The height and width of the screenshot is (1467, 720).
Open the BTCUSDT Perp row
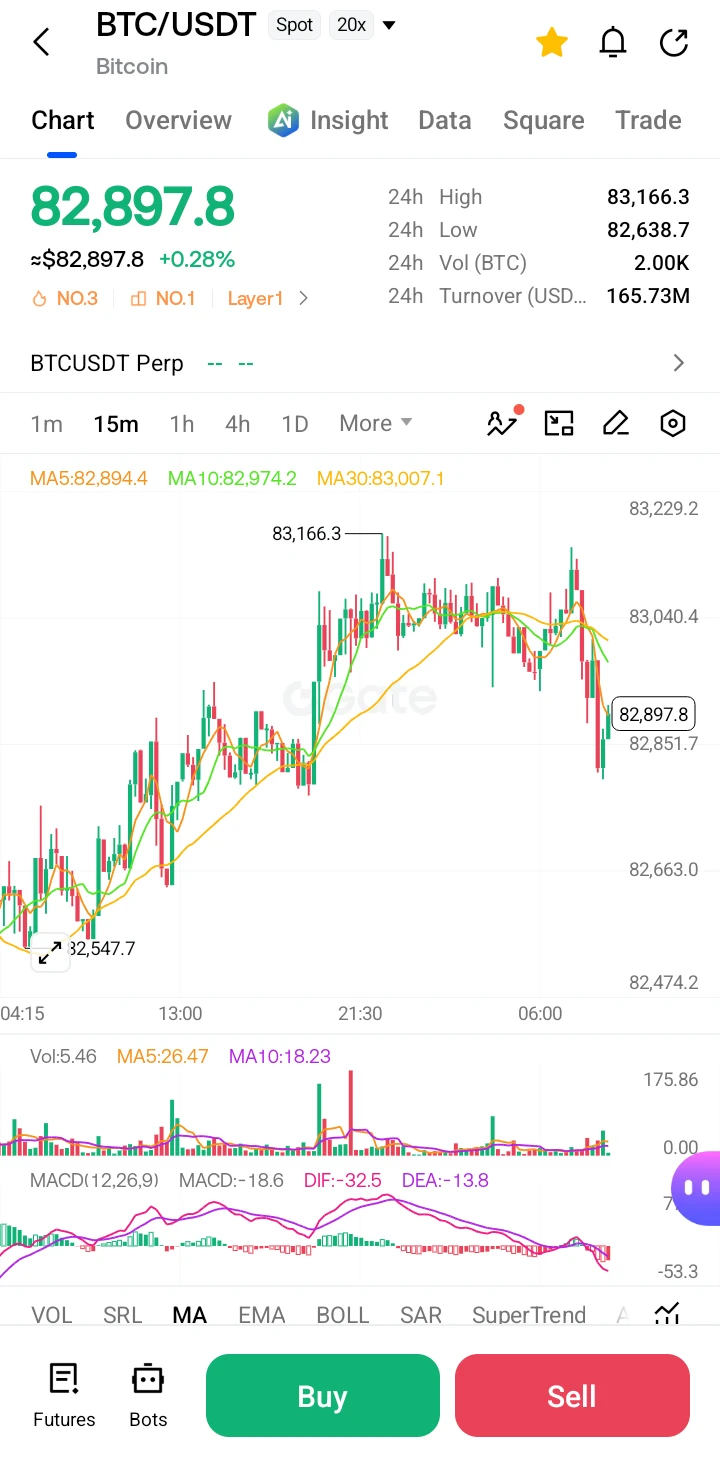360,363
